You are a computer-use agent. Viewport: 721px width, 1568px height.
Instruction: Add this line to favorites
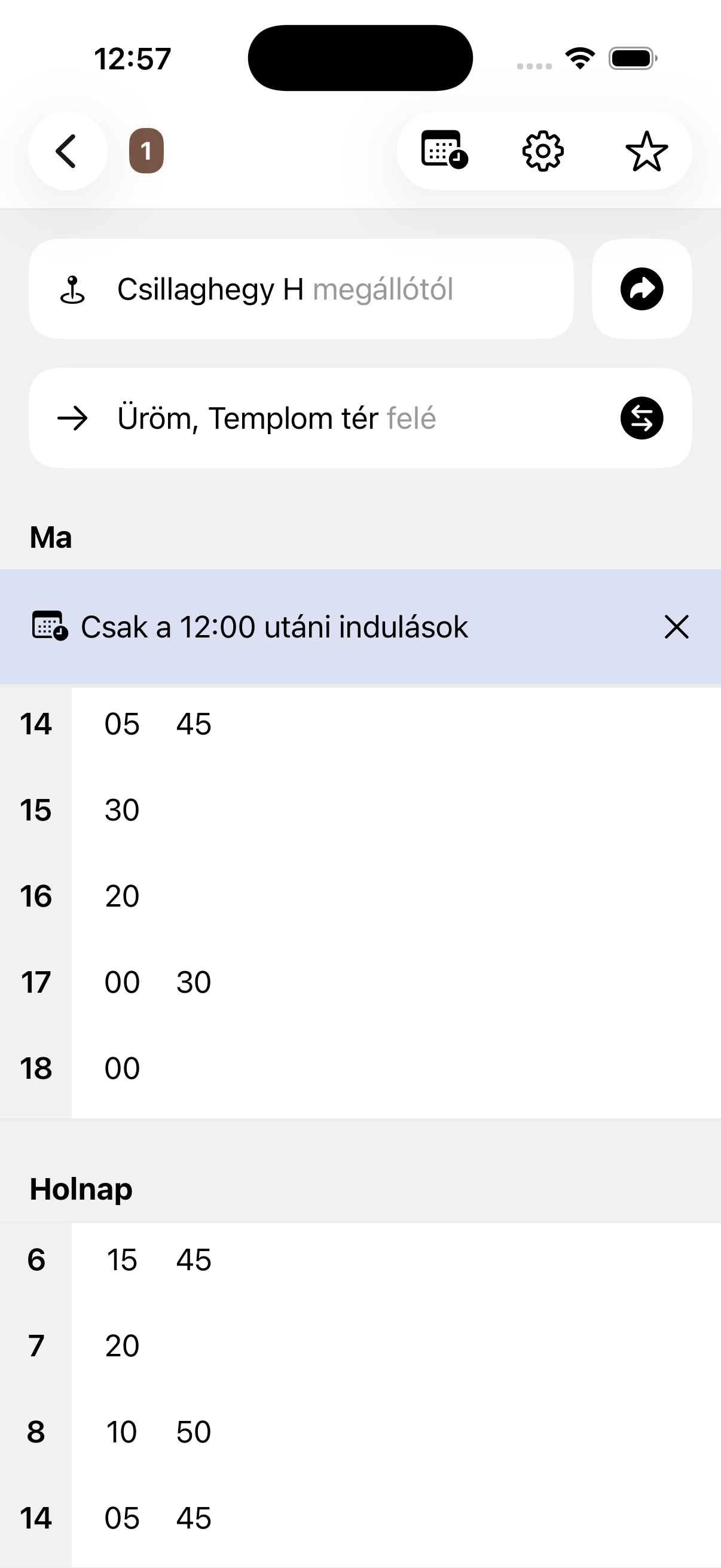(646, 151)
